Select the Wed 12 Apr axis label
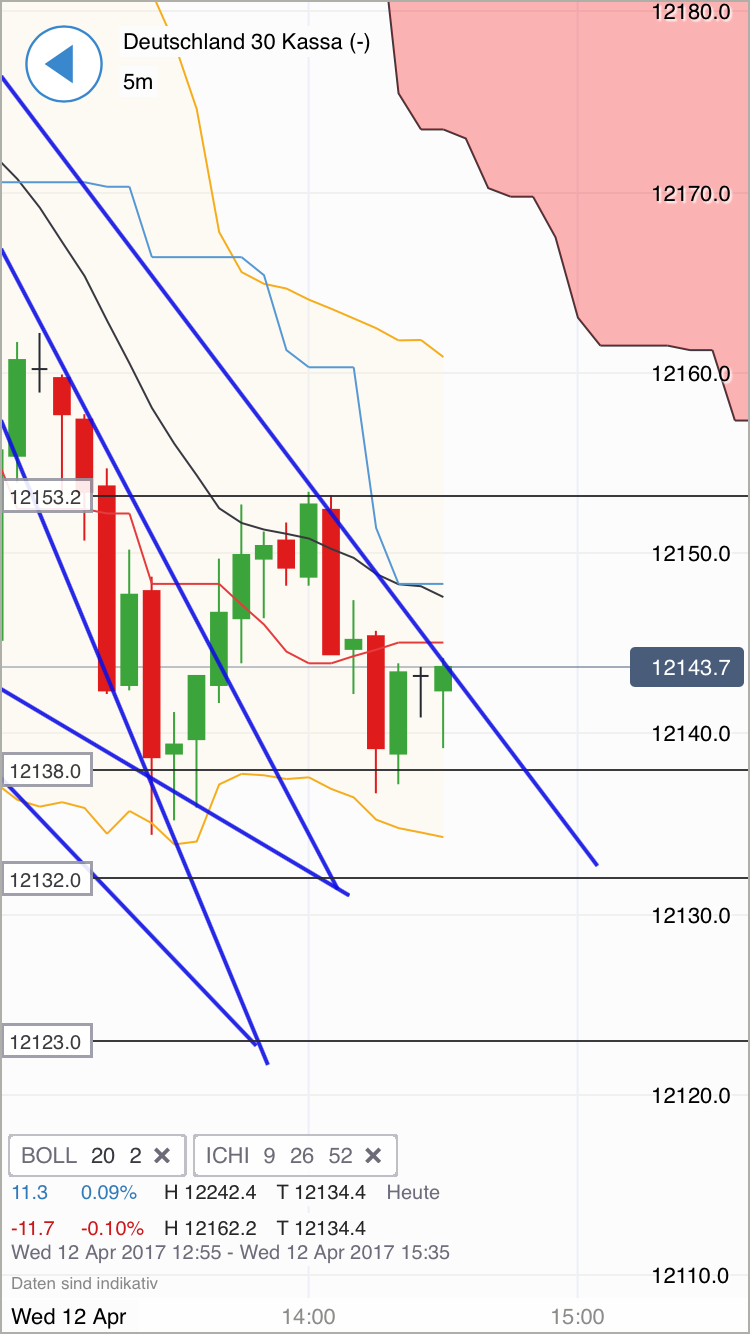The width and height of the screenshot is (750, 1334). pos(70,1317)
